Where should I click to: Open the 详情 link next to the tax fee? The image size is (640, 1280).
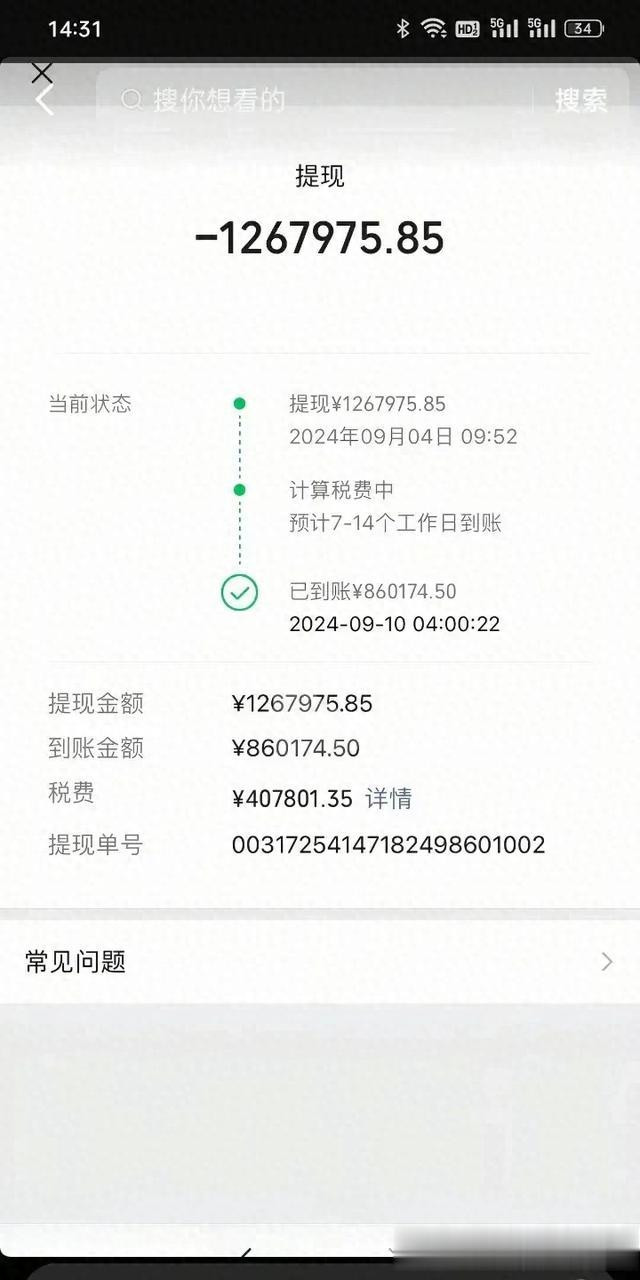pyautogui.click(x=388, y=798)
